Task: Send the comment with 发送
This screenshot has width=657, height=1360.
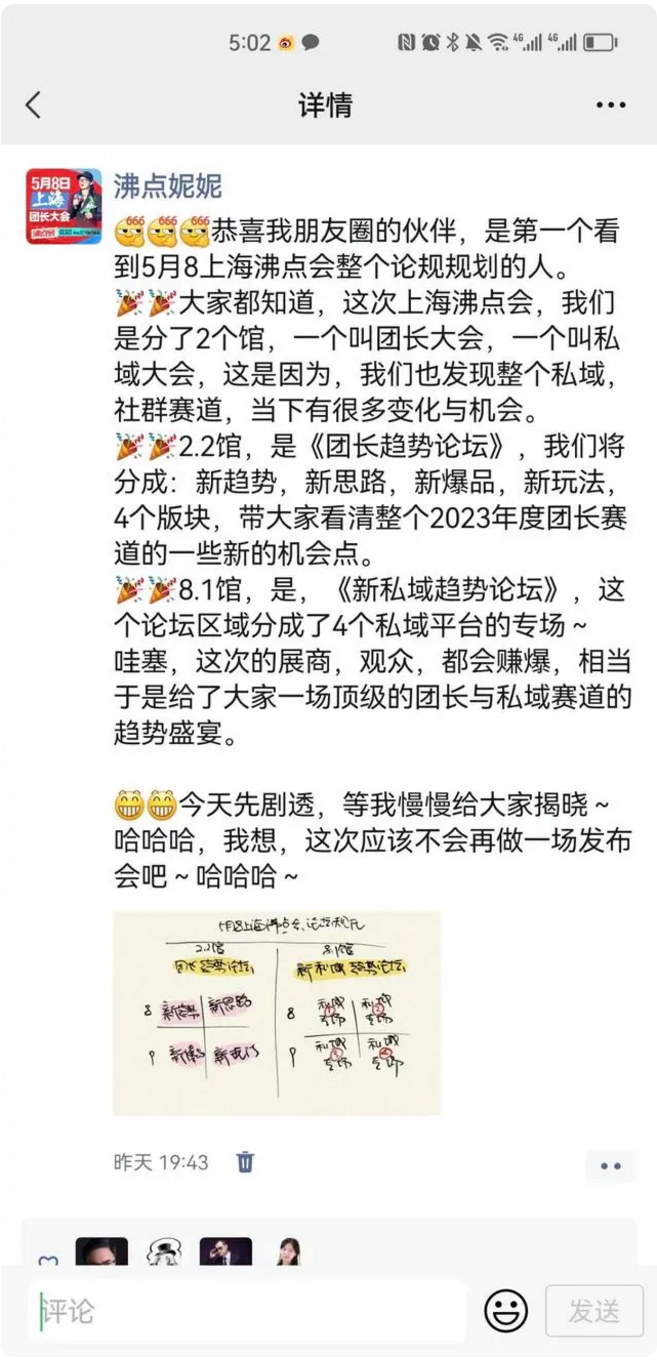Action: coord(594,1311)
